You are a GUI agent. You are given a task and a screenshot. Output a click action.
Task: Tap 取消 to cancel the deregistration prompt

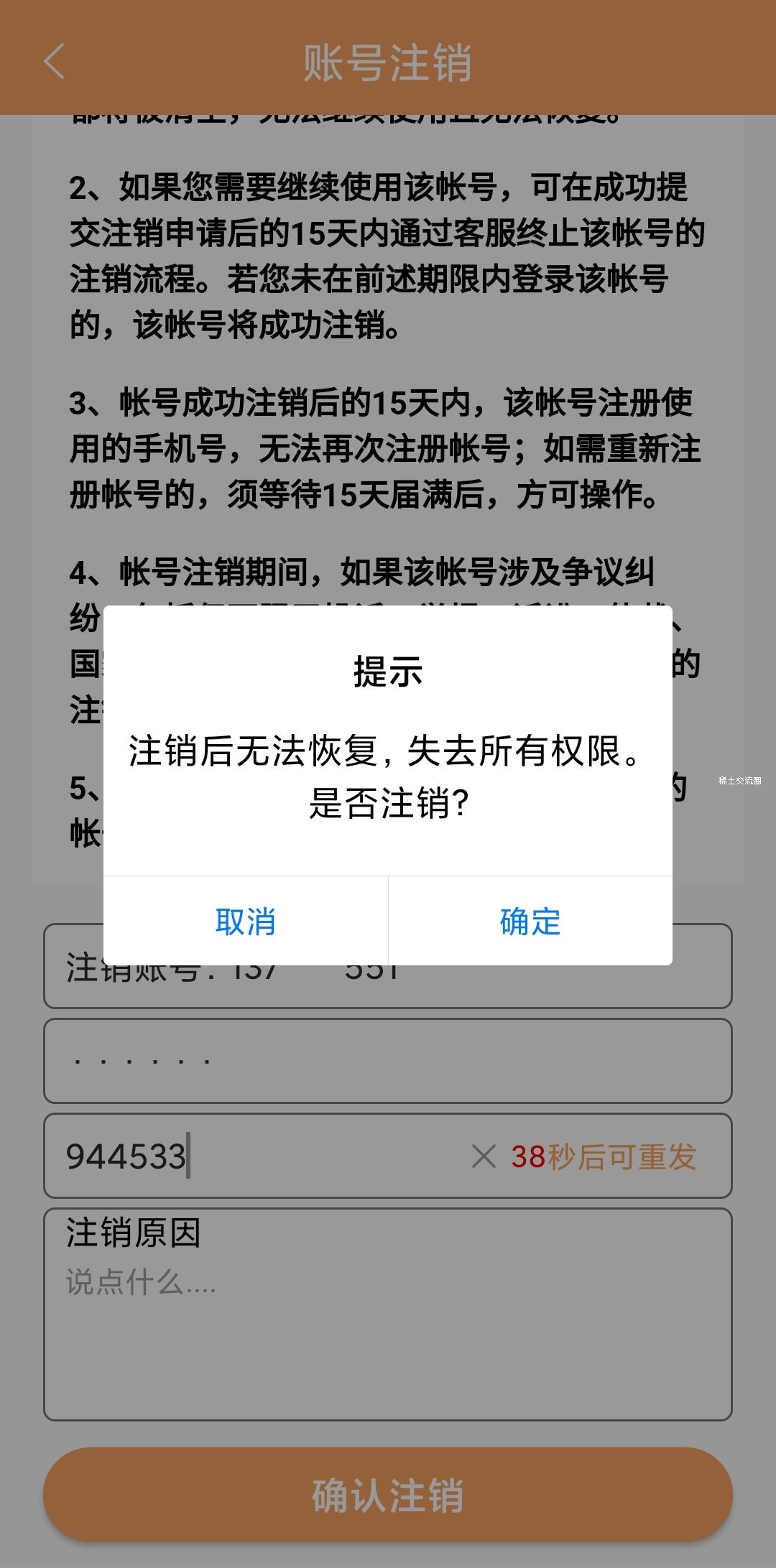coord(245,921)
